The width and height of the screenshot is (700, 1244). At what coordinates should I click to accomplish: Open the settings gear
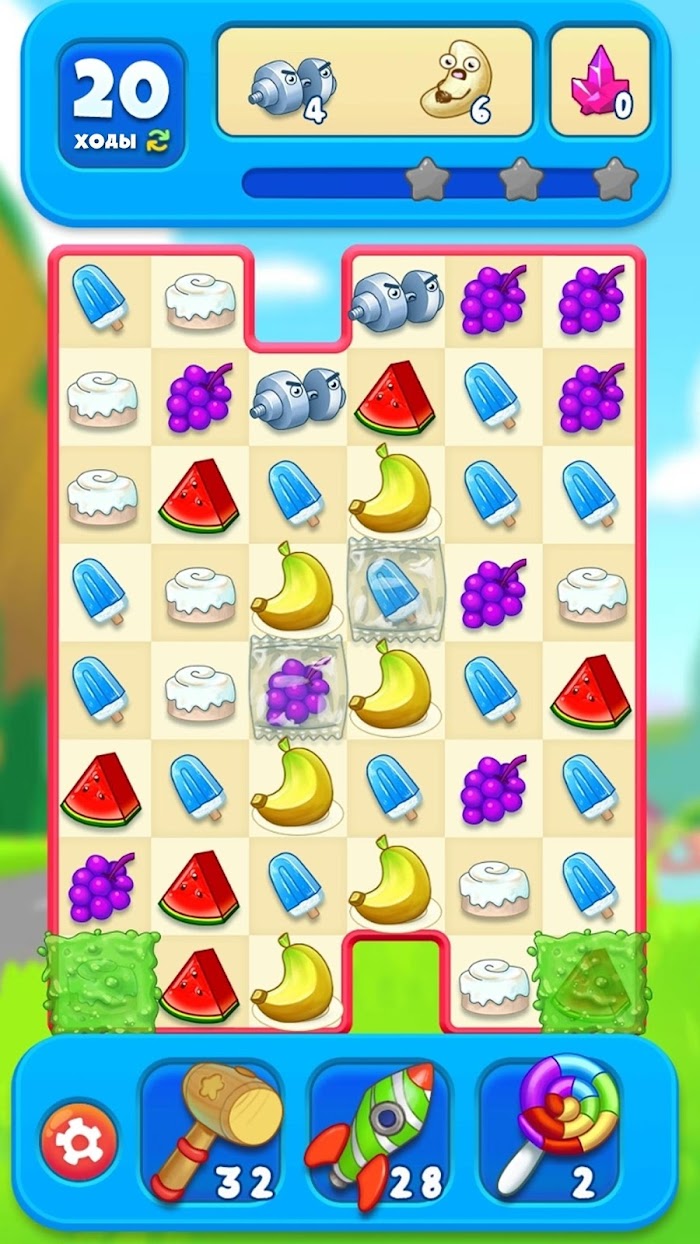[79, 1141]
